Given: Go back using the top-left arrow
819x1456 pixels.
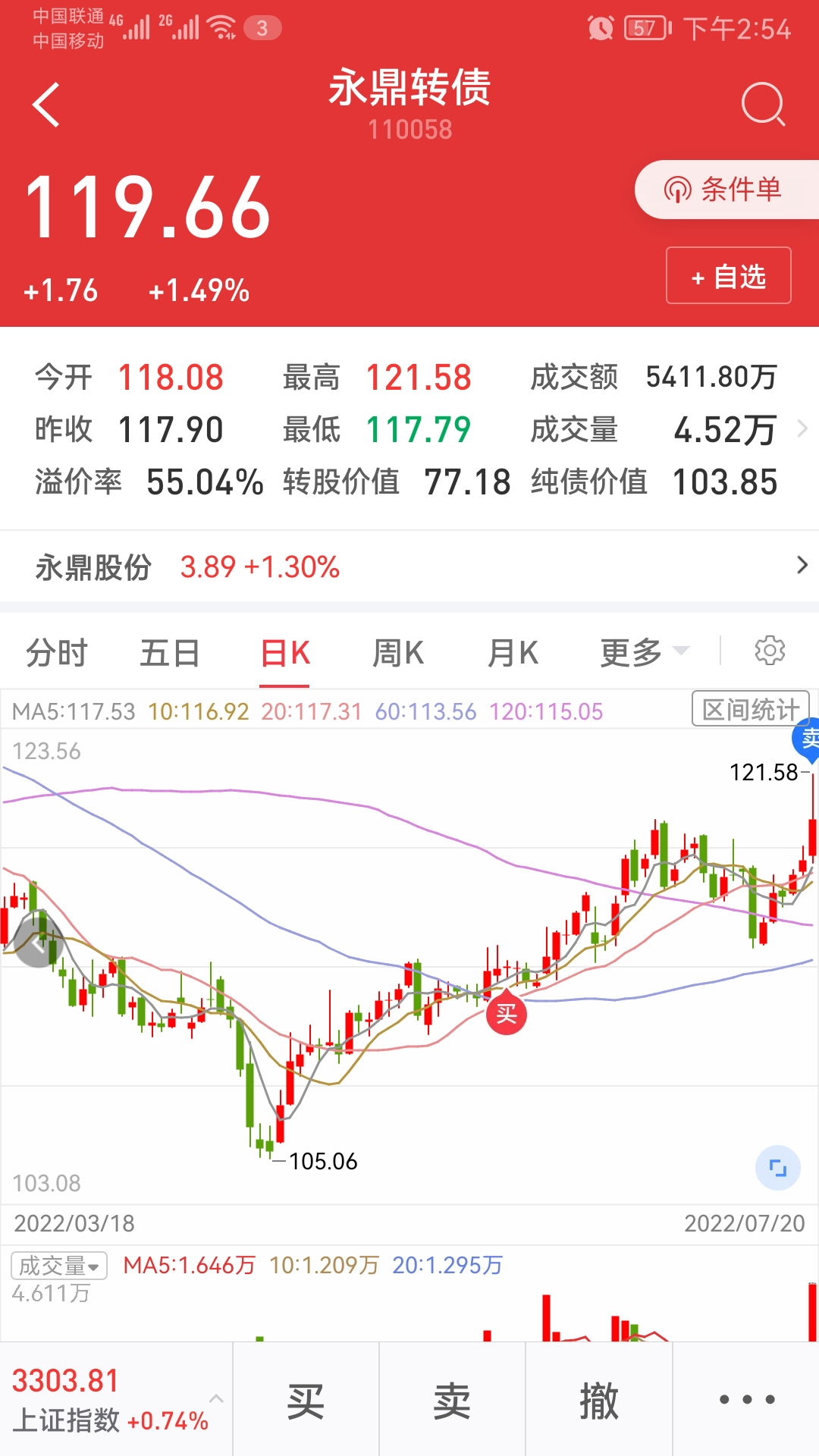Looking at the screenshot, I should click(x=46, y=105).
